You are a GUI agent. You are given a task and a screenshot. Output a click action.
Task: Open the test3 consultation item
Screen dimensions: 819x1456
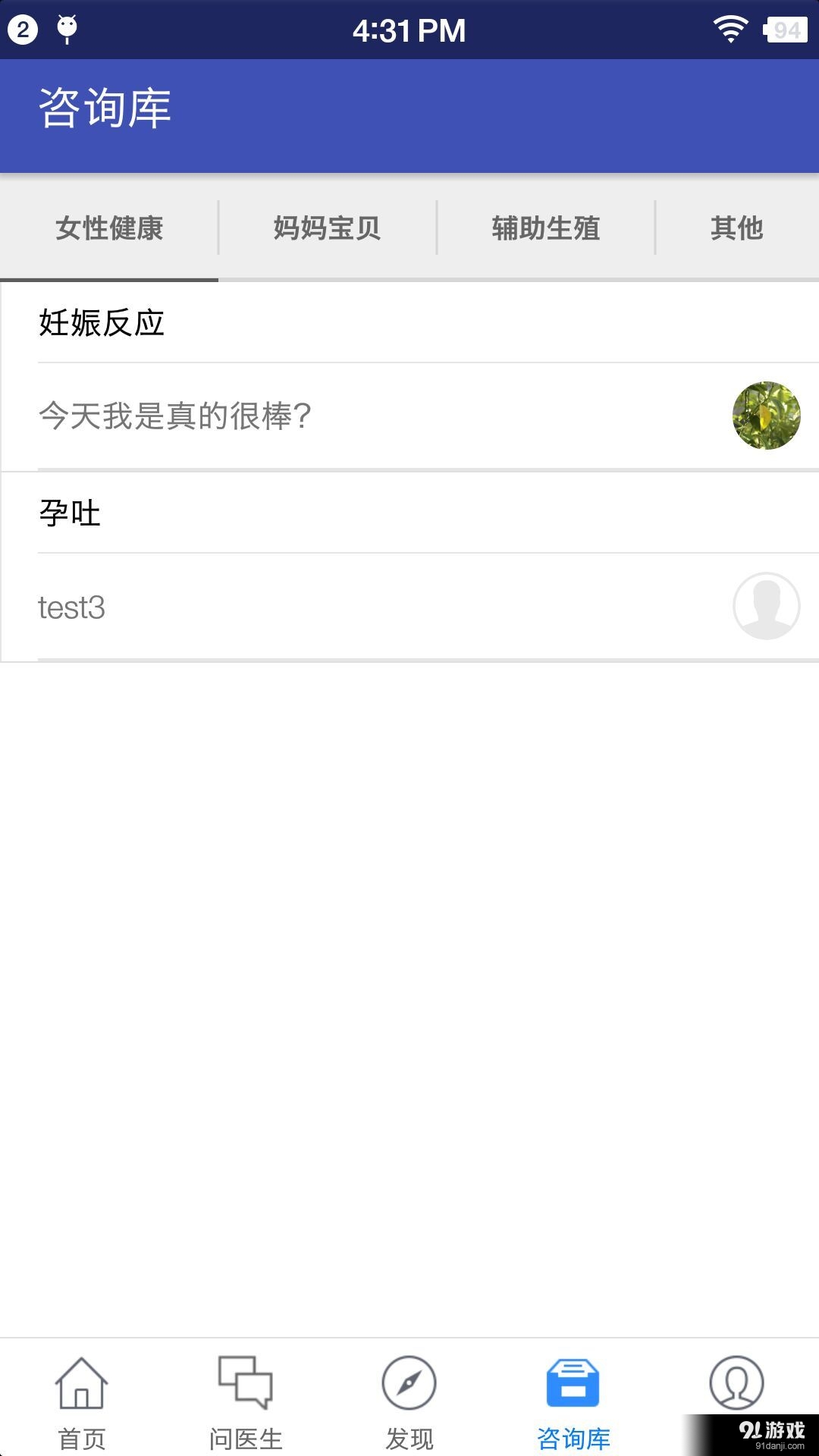[74, 607]
